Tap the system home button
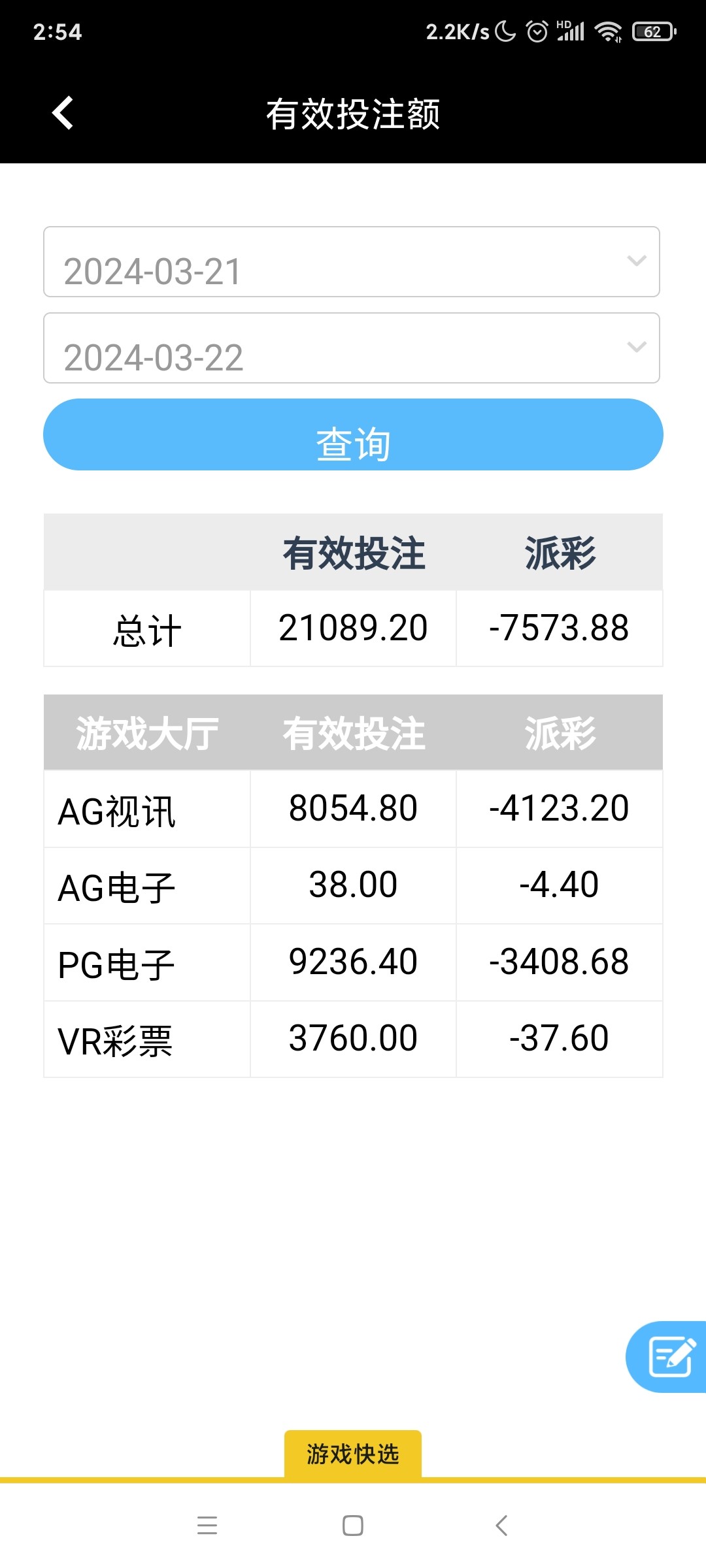 (x=353, y=1526)
